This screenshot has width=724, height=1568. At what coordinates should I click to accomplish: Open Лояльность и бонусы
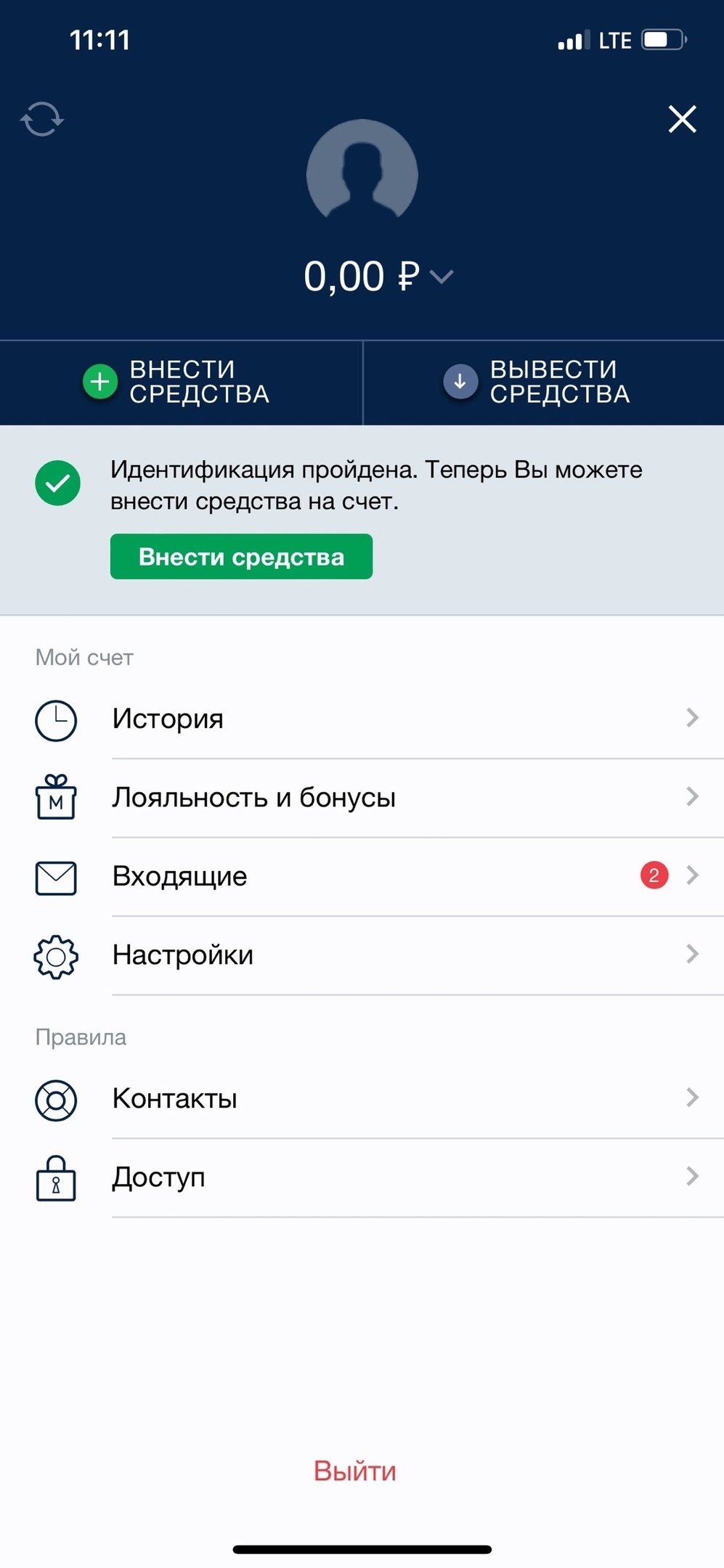pos(363,798)
